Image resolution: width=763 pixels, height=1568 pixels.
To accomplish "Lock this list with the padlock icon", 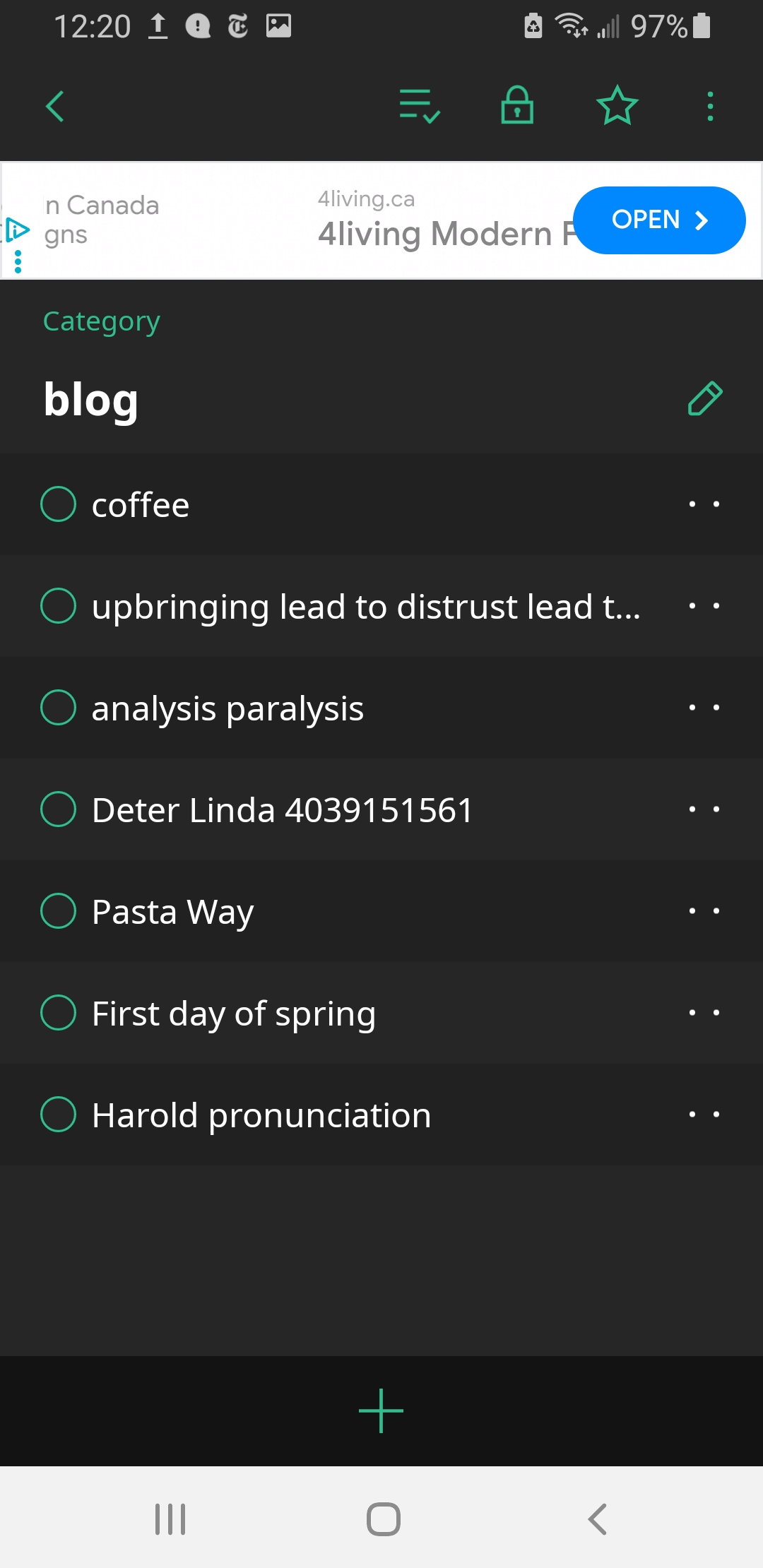I will 517,105.
